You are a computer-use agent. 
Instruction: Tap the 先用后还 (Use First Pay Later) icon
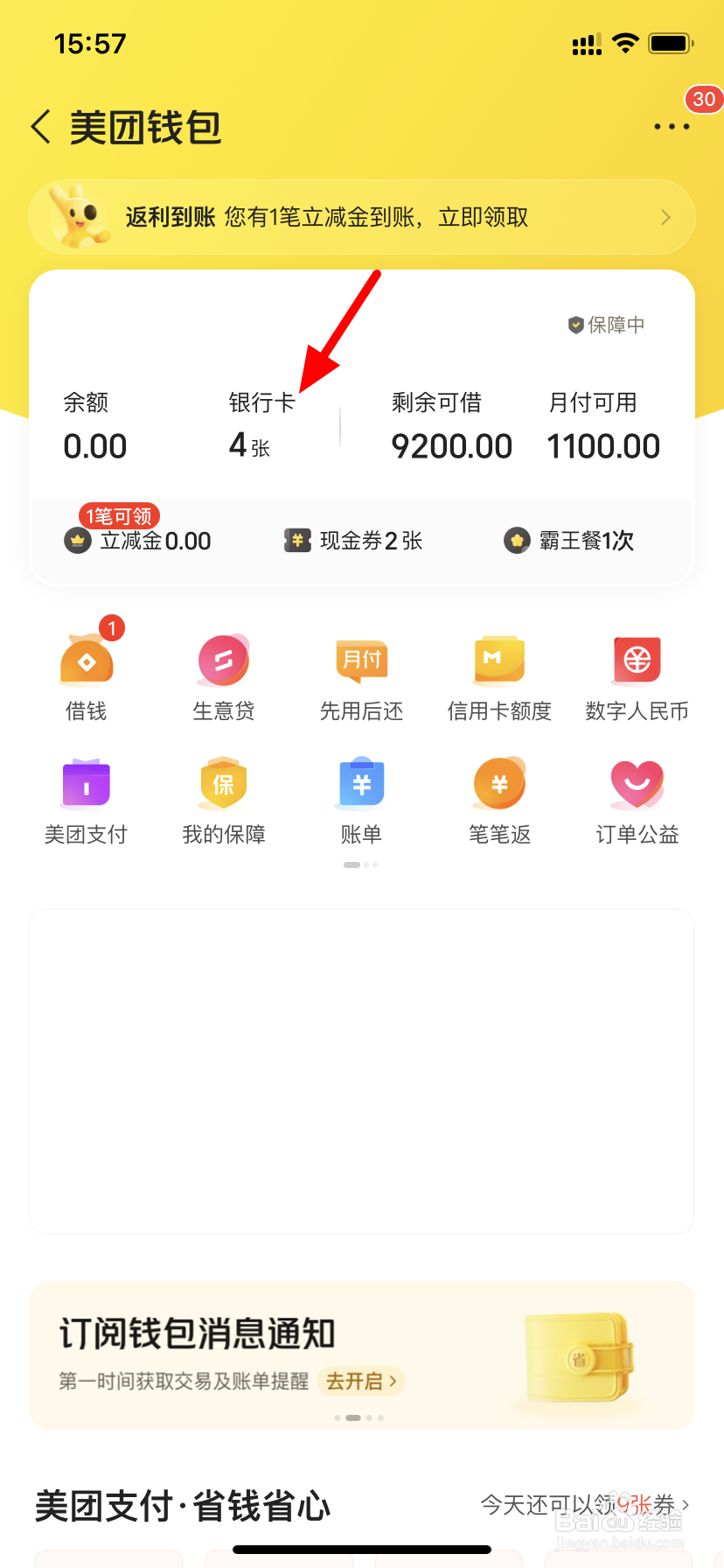coord(361,674)
